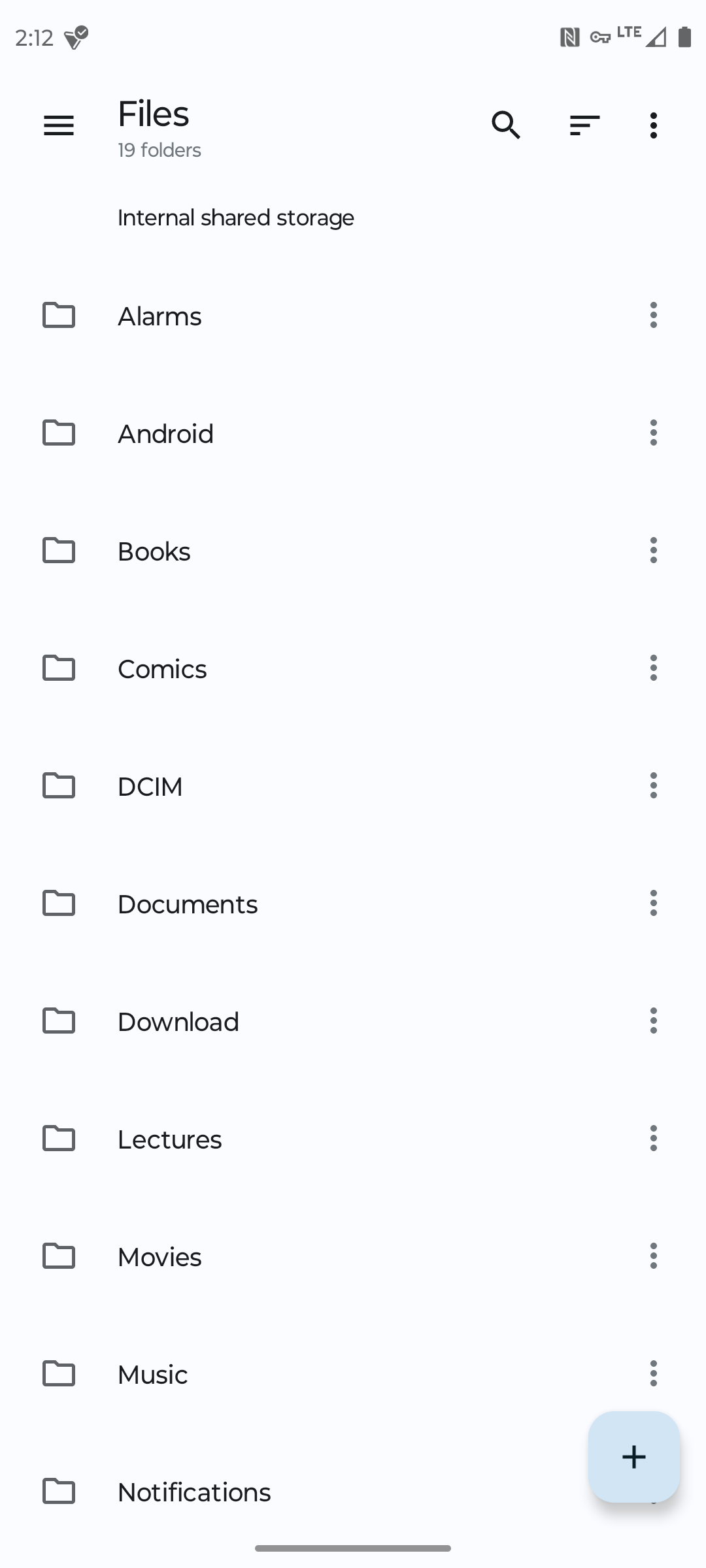706x1568 pixels.
Task: Open the toolbar overflow menu
Action: 654,125
